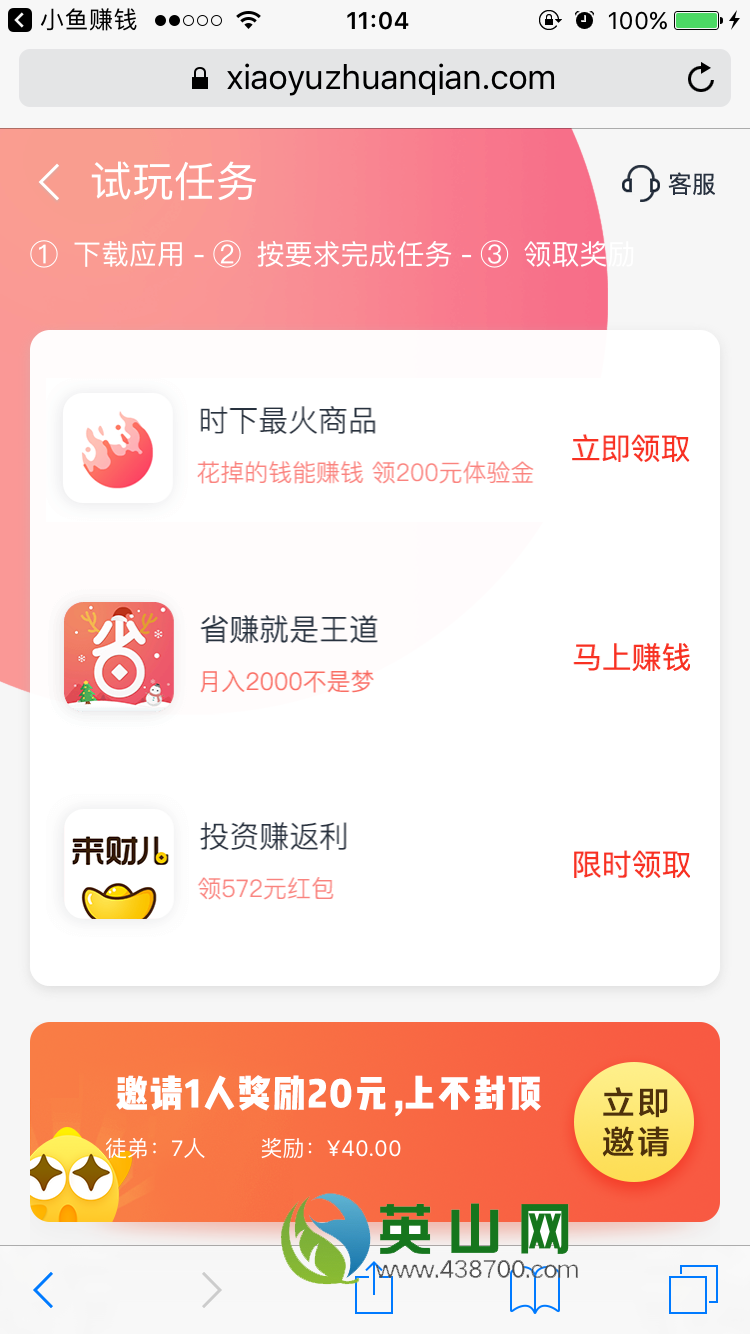Open the 投资赚返利 task row
This screenshot has height=1334, width=750.
(375, 864)
